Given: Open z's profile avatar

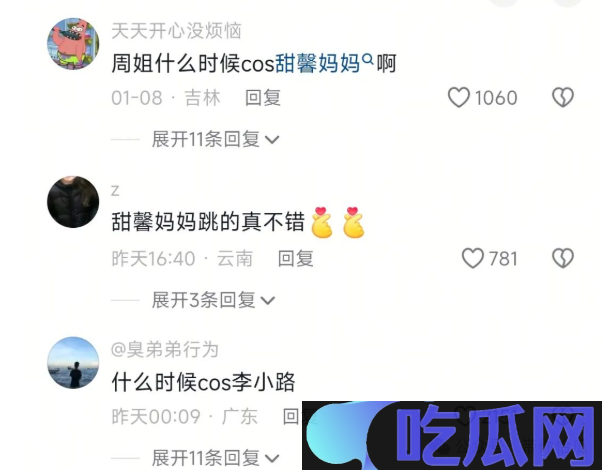Looking at the screenshot, I should click(x=73, y=203).
